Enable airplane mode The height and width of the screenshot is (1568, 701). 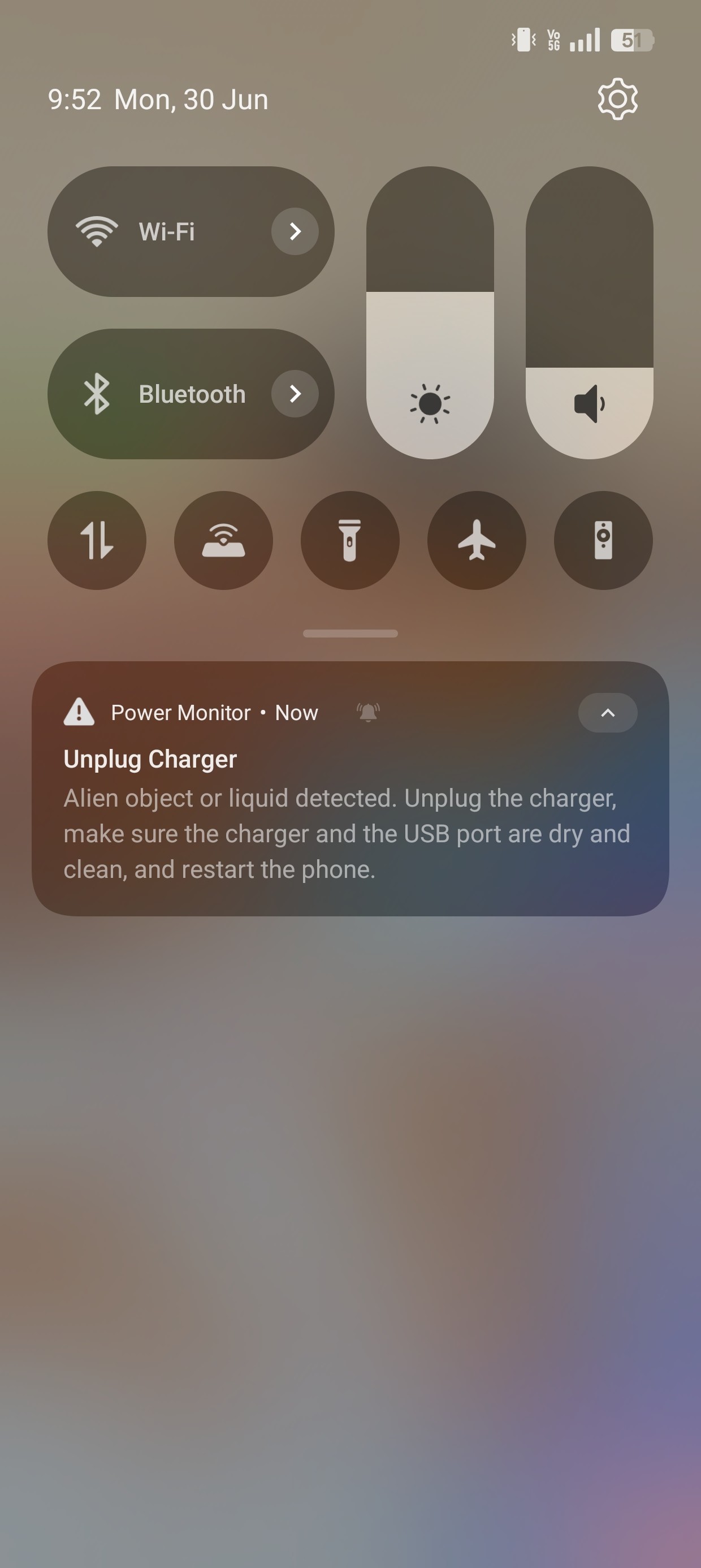[x=477, y=541]
